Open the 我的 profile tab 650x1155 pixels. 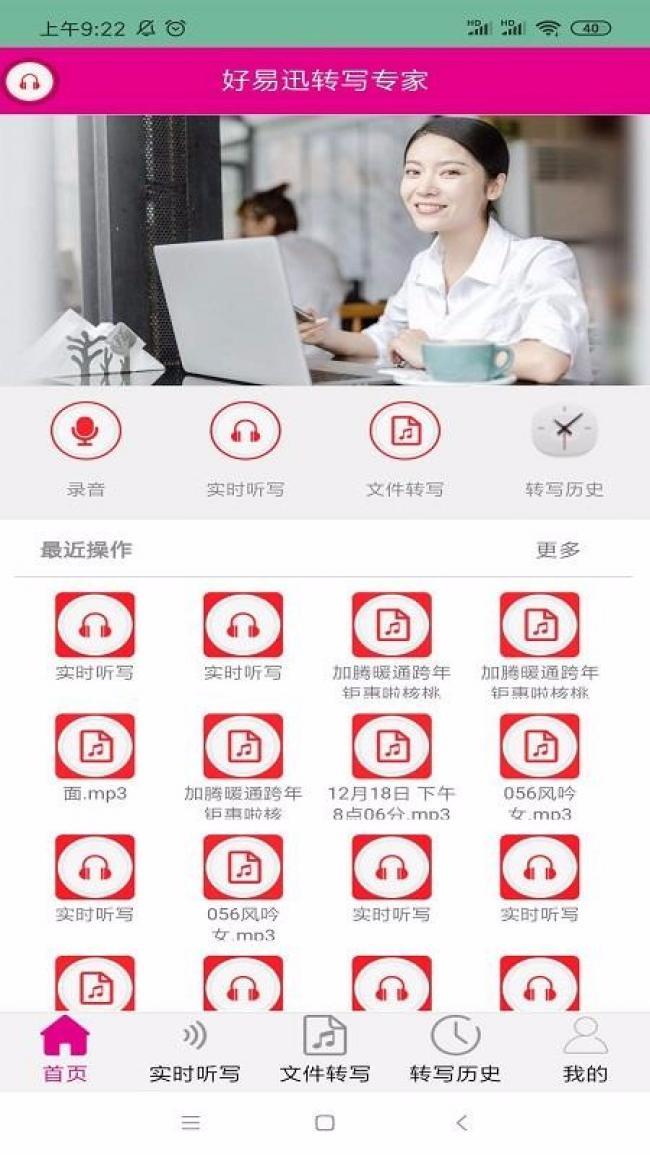585,1050
